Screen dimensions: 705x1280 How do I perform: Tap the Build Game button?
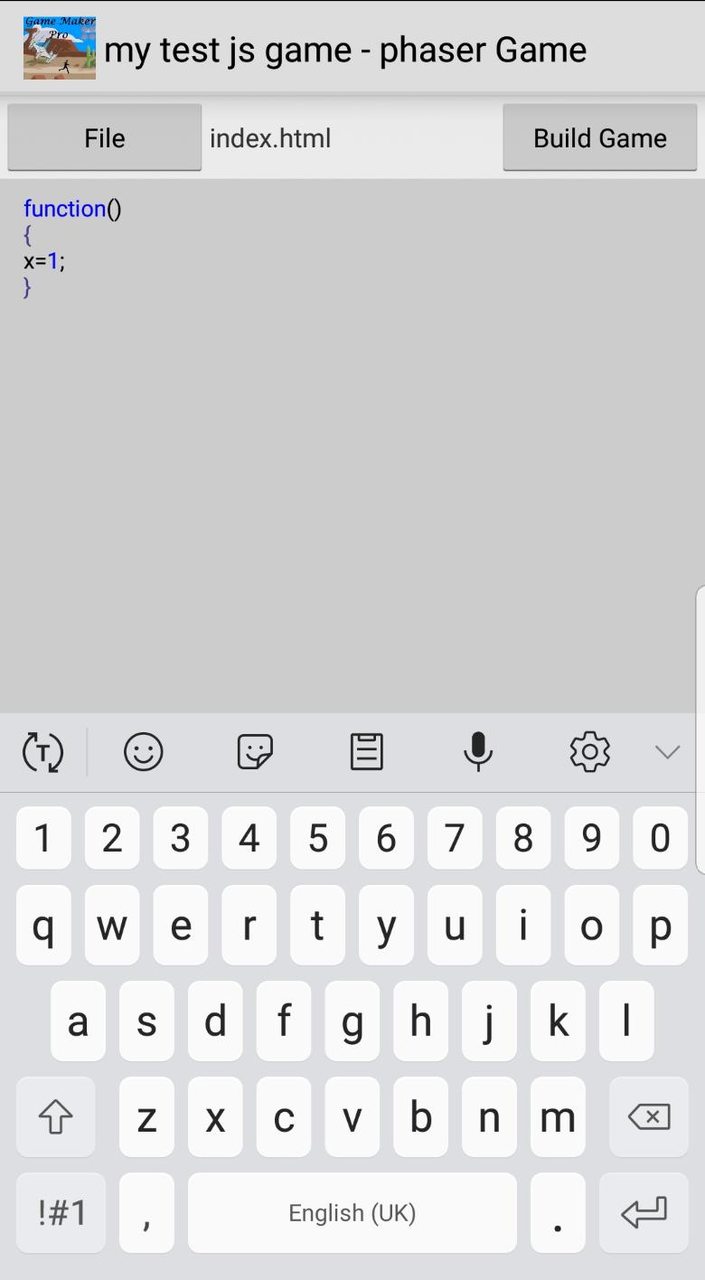pos(599,138)
